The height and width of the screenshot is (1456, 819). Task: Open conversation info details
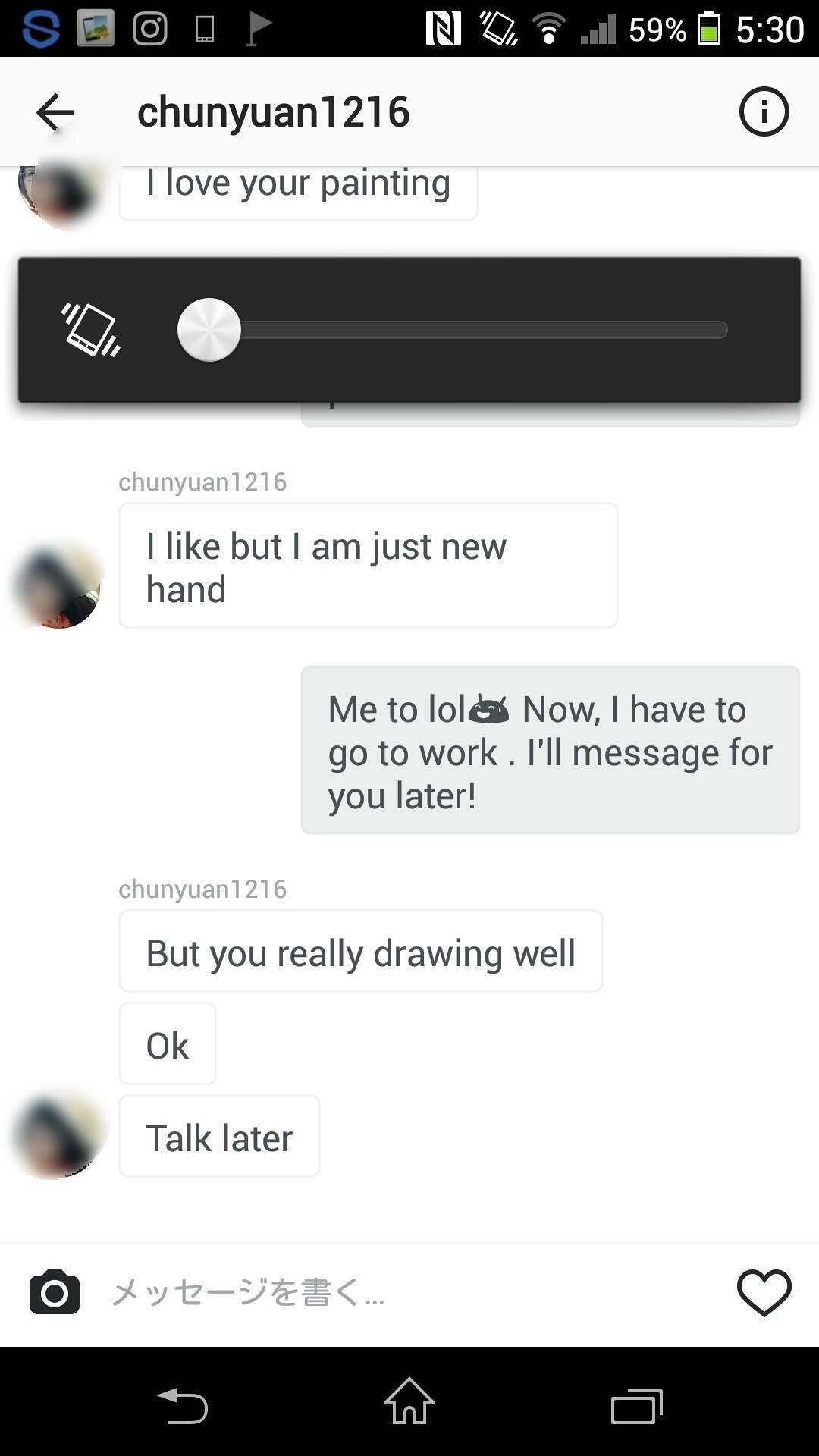click(764, 112)
